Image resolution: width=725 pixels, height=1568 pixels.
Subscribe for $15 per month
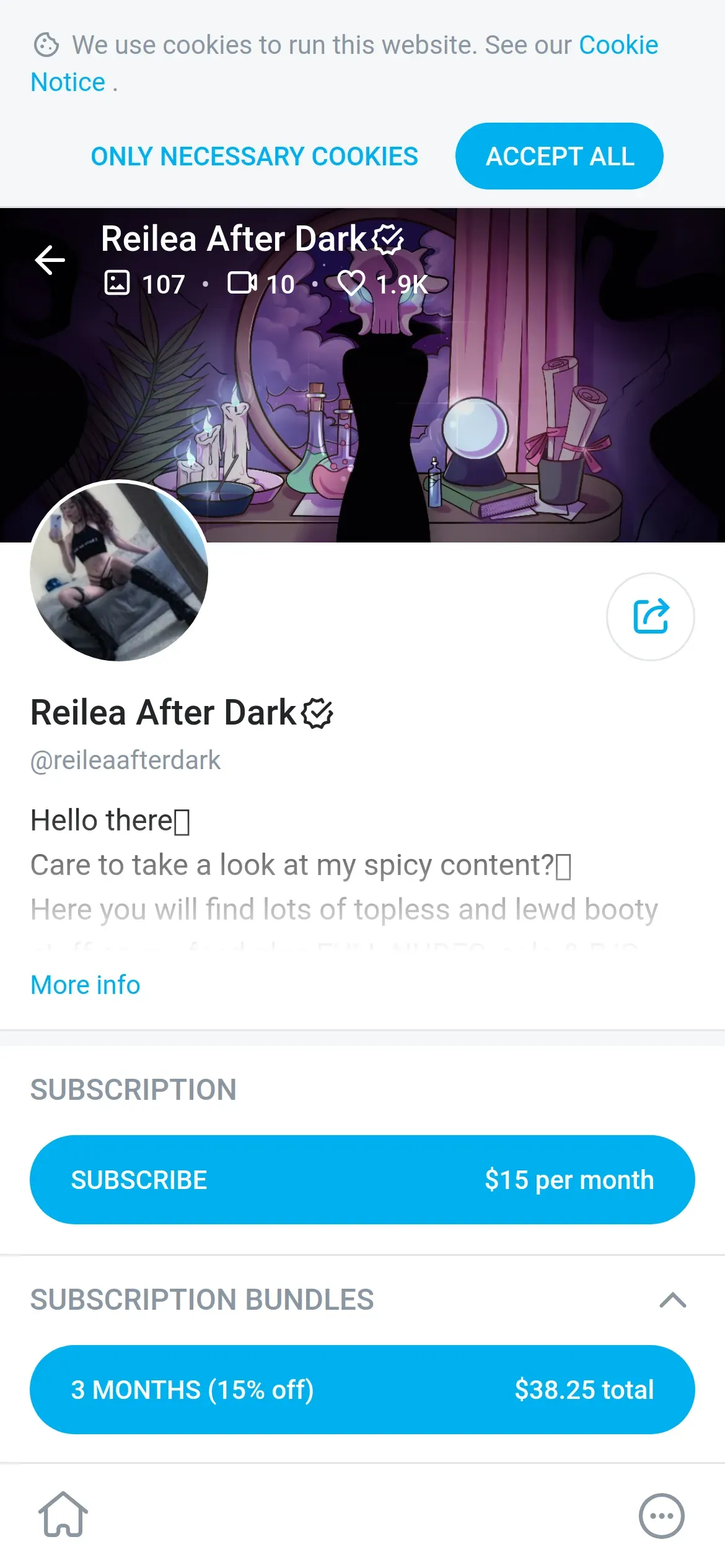tap(362, 1180)
